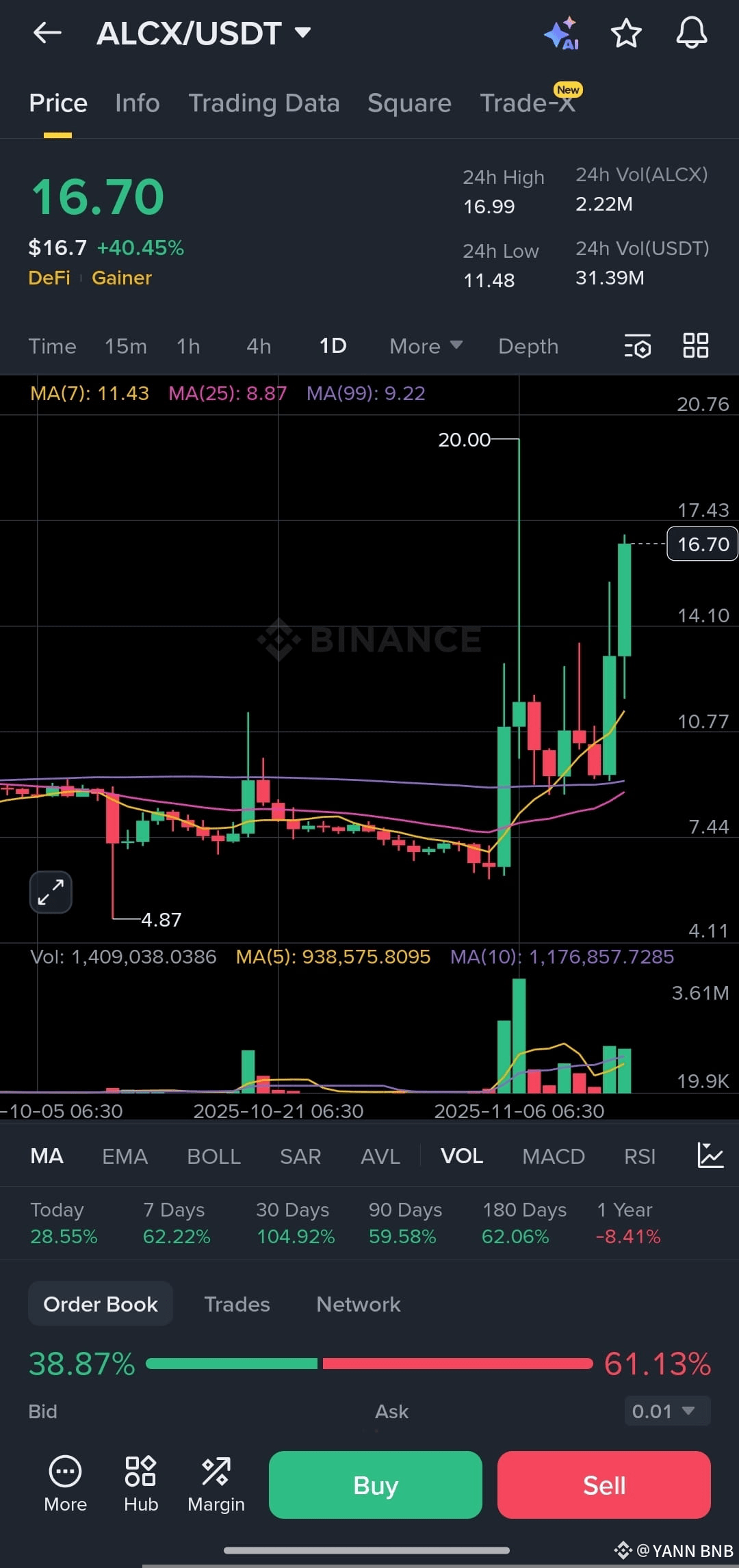Expand the More timeframes dropdown
Screen dimensions: 739x1568
click(x=424, y=346)
